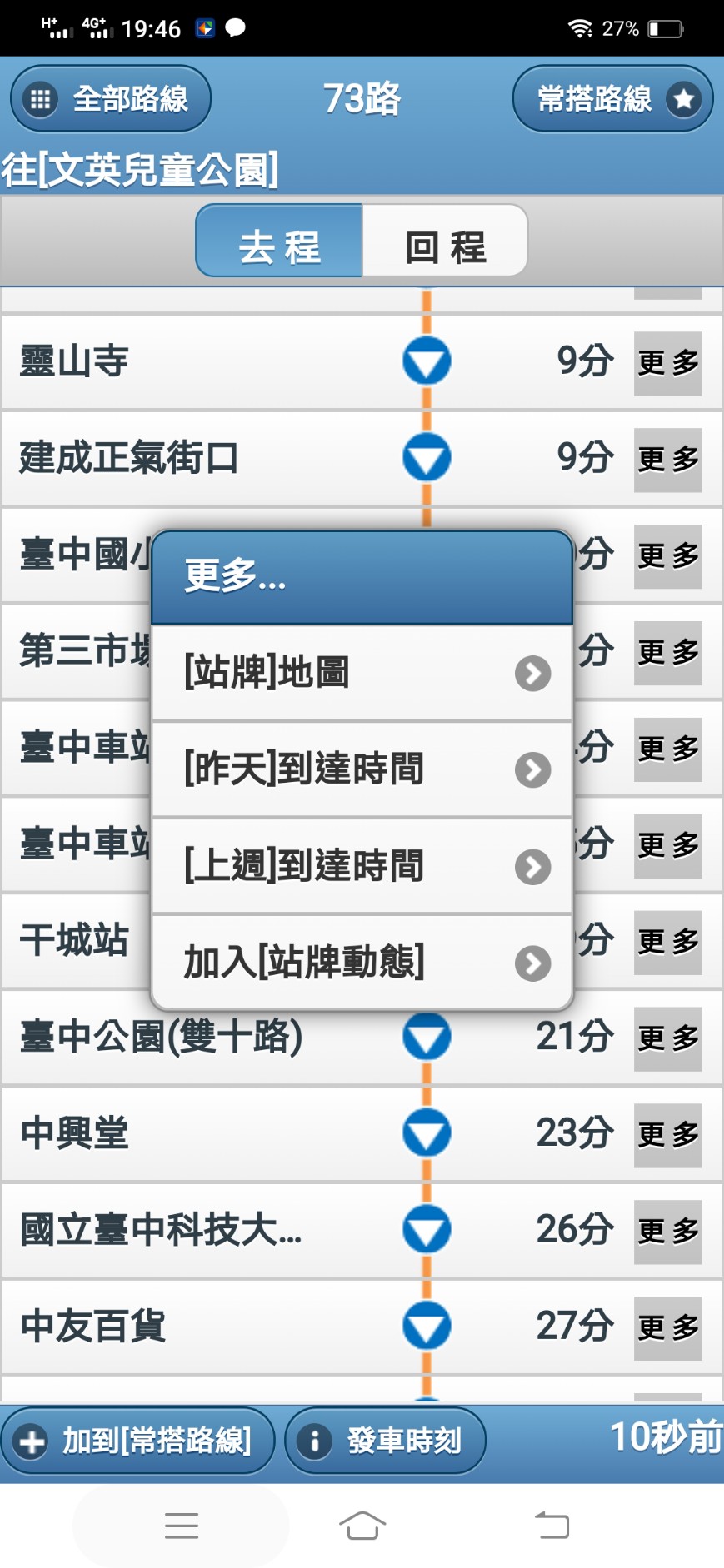This screenshot has width=724, height=1568.
Task: View 發車時刻 schedule
Action: (386, 1440)
